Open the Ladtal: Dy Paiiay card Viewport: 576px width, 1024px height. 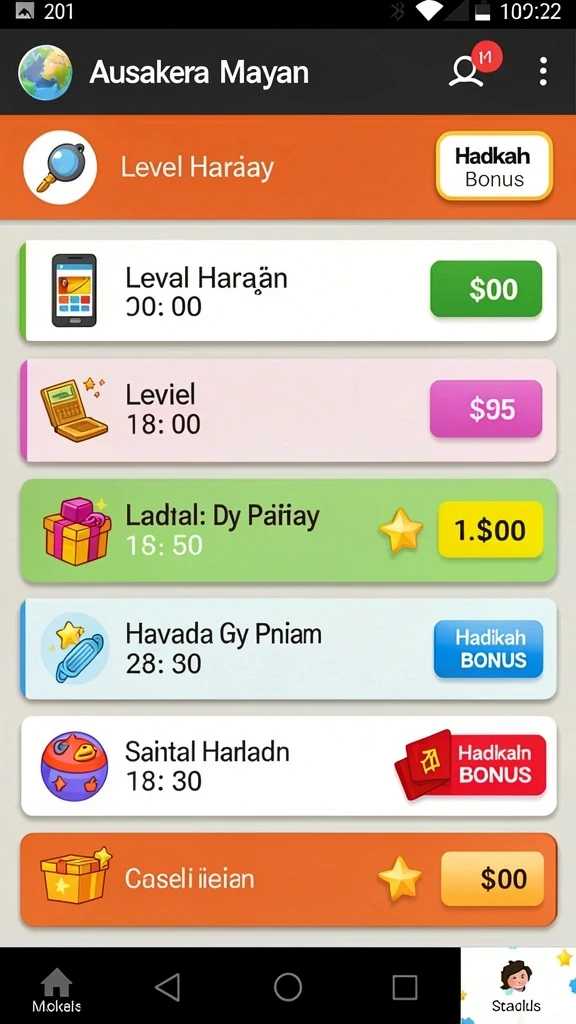pyautogui.click(x=289, y=530)
